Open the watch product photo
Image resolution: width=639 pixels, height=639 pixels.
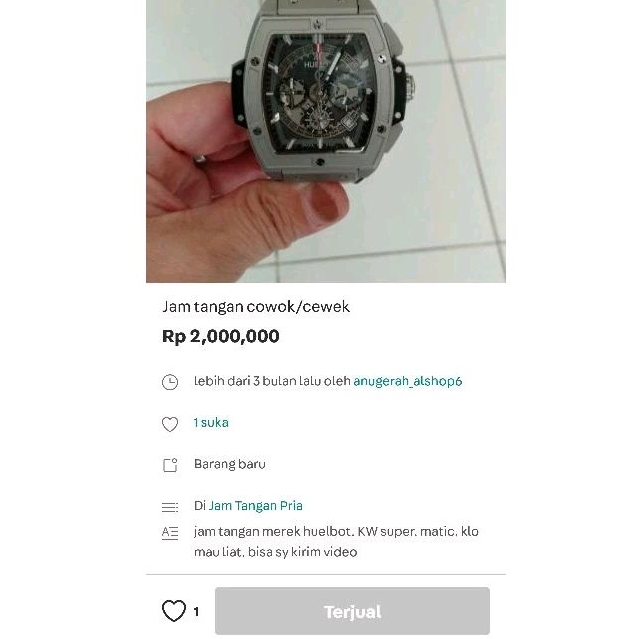tap(325, 140)
